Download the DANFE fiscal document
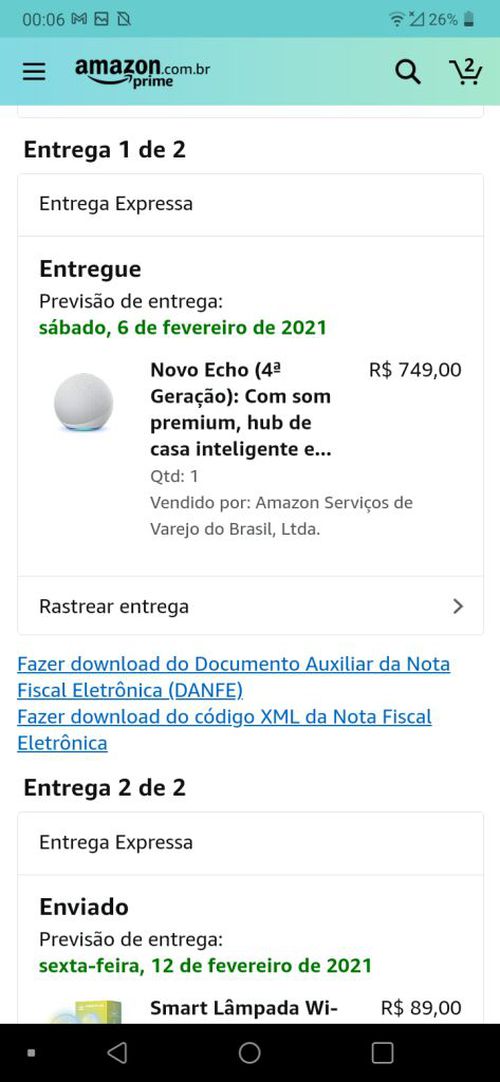 click(234, 677)
